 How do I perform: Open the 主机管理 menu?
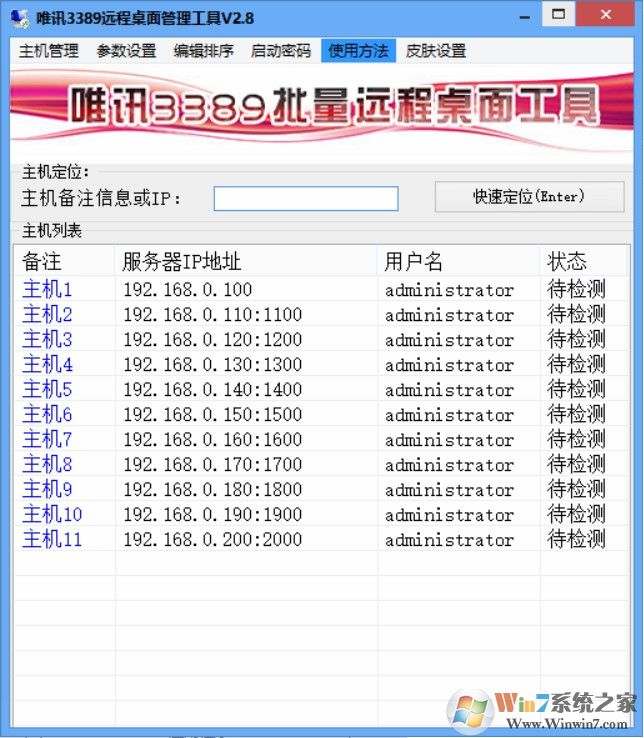coord(48,51)
